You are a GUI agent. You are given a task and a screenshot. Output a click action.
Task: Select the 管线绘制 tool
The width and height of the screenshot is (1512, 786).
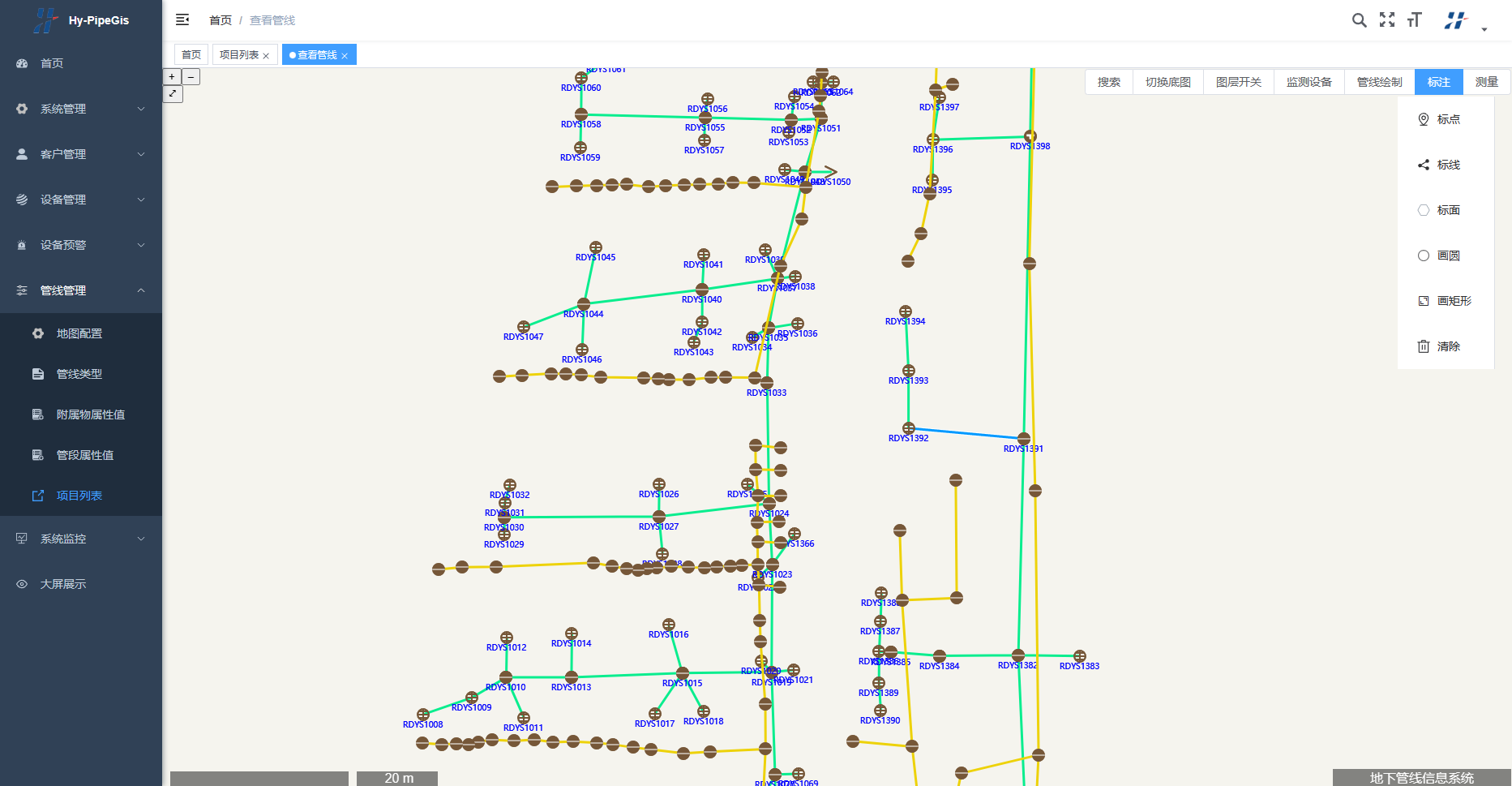click(x=1379, y=82)
